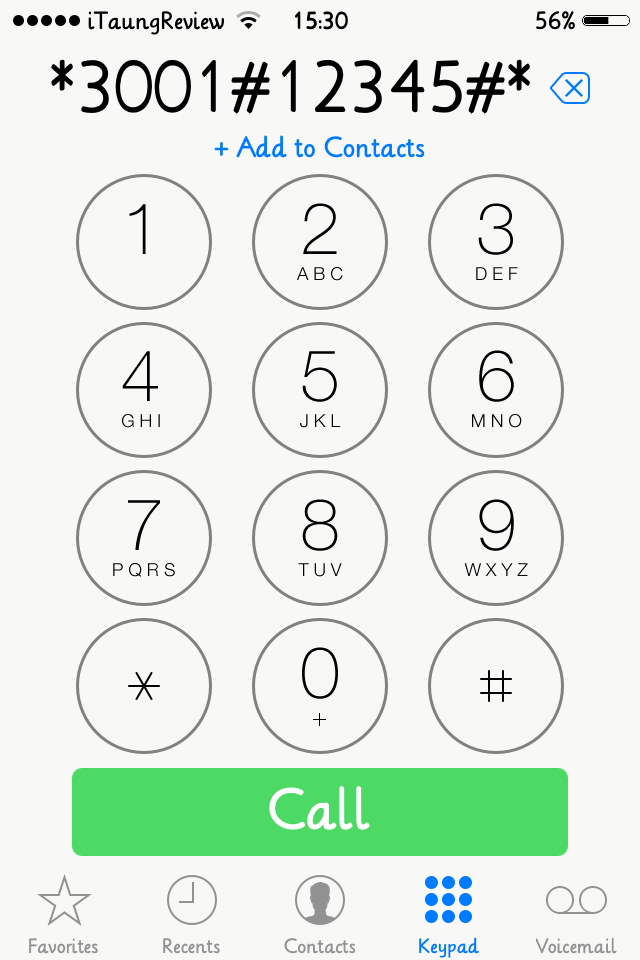Switch to the Favorites tab
The width and height of the screenshot is (640, 960).
pyautogui.click(x=63, y=915)
